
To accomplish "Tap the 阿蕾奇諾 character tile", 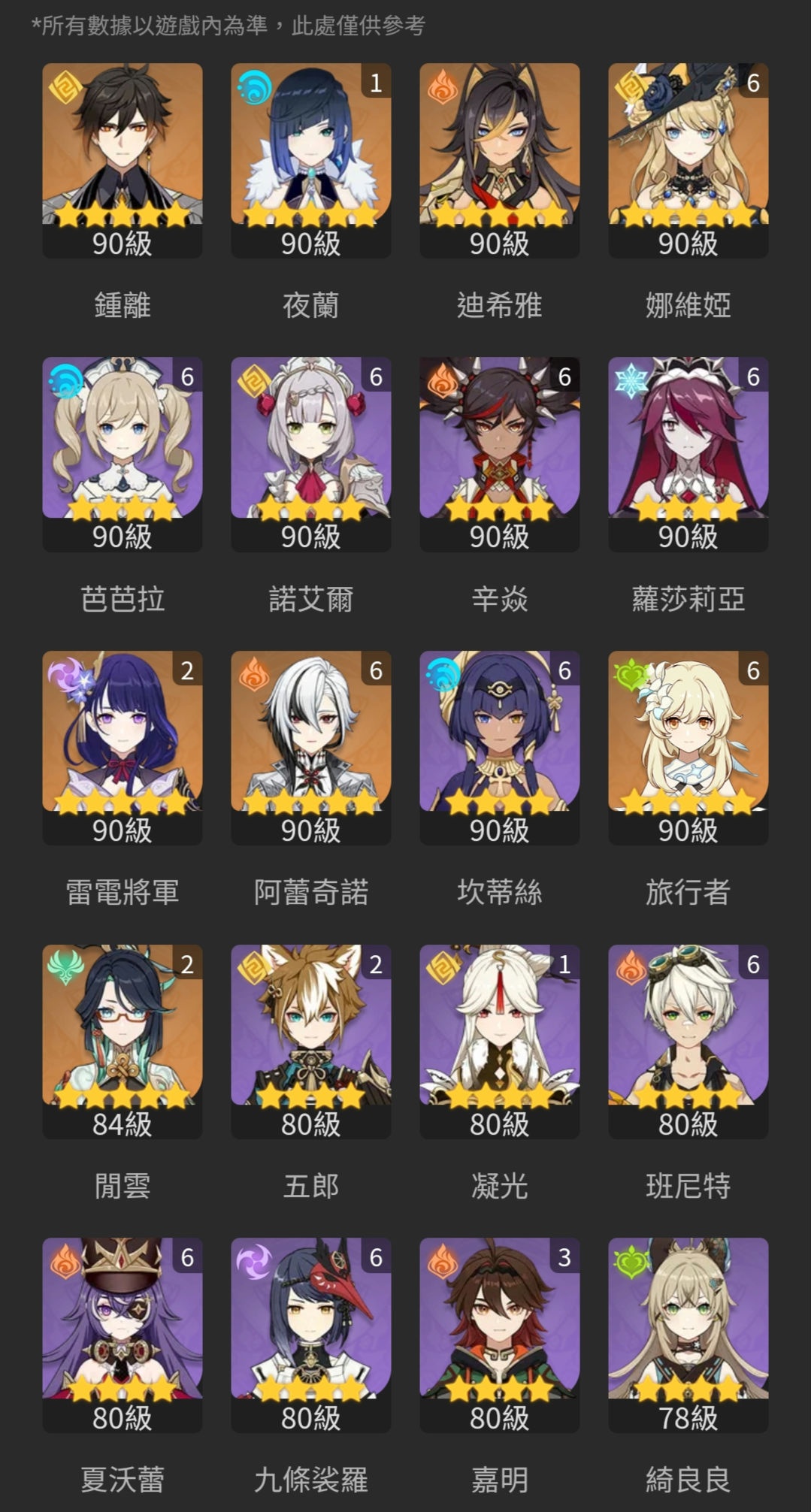I will [311, 748].
